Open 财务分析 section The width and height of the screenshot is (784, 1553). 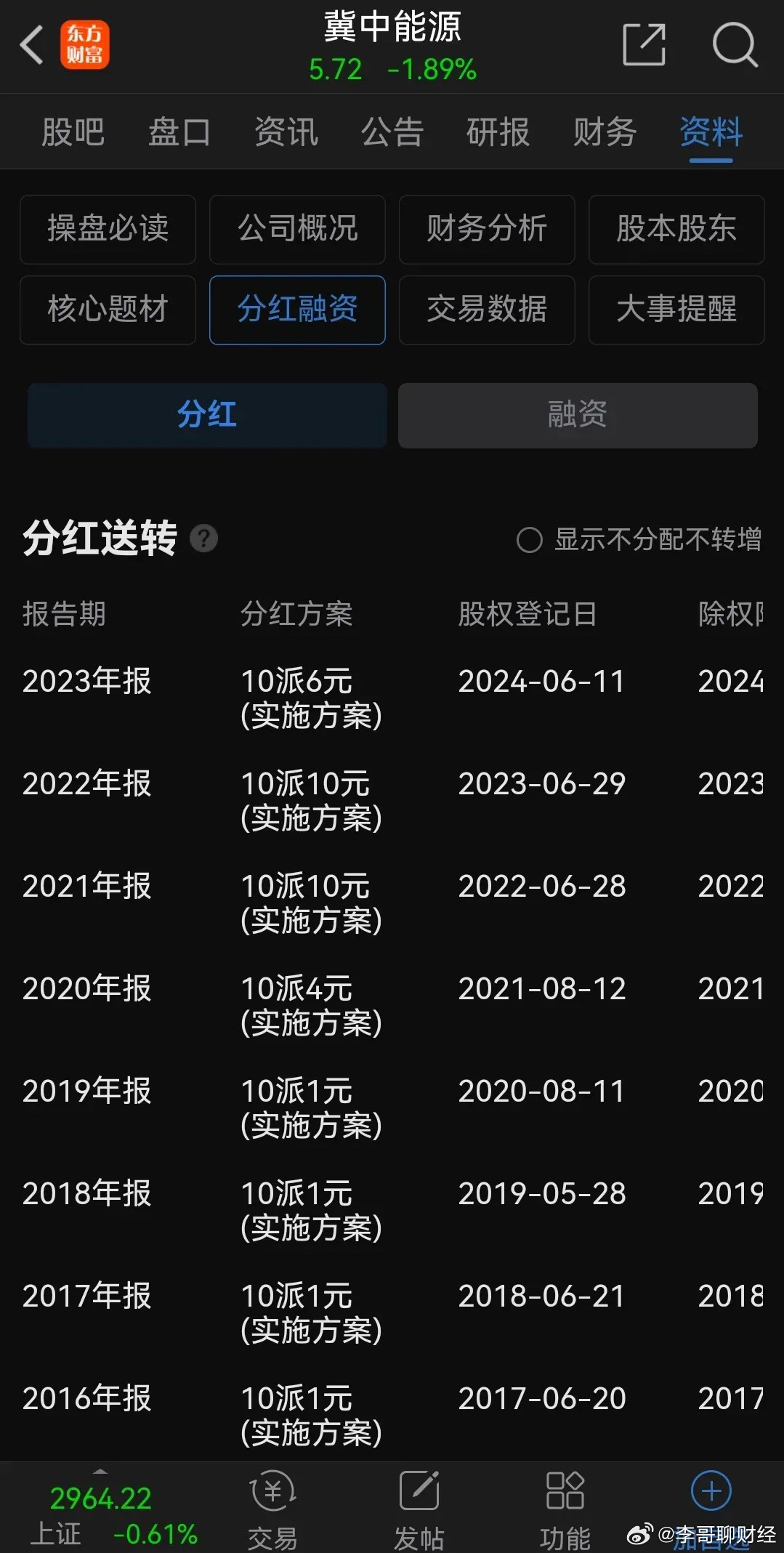[487, 229]
